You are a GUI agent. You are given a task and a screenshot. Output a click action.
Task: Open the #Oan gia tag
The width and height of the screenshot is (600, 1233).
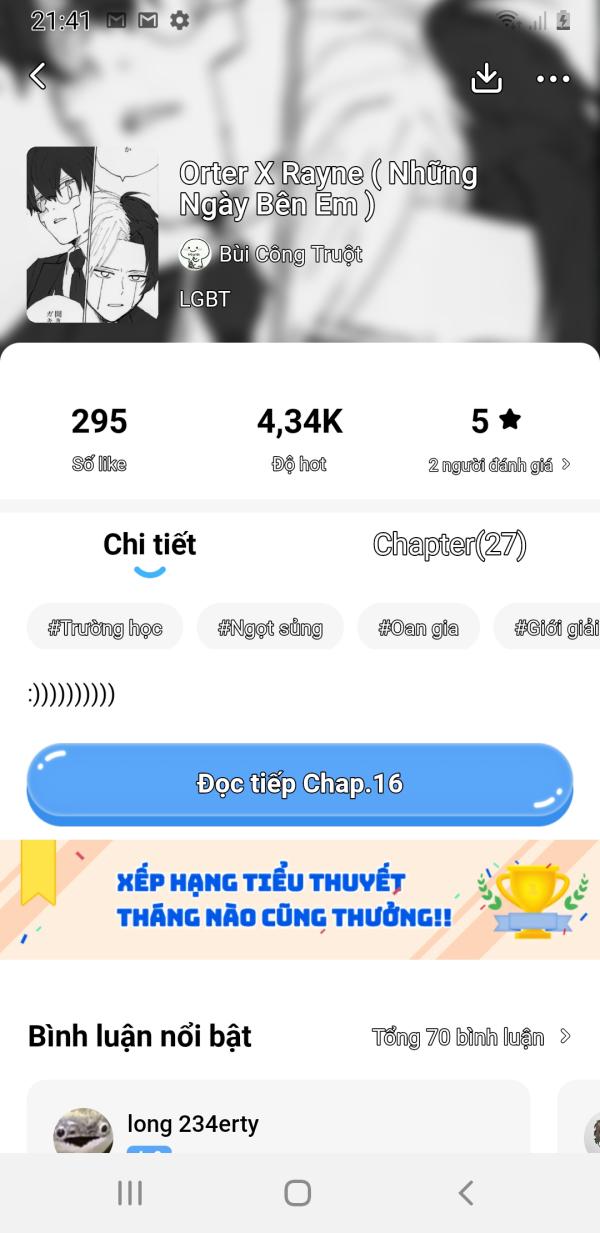pyautogui.click(x=418, y=628)
